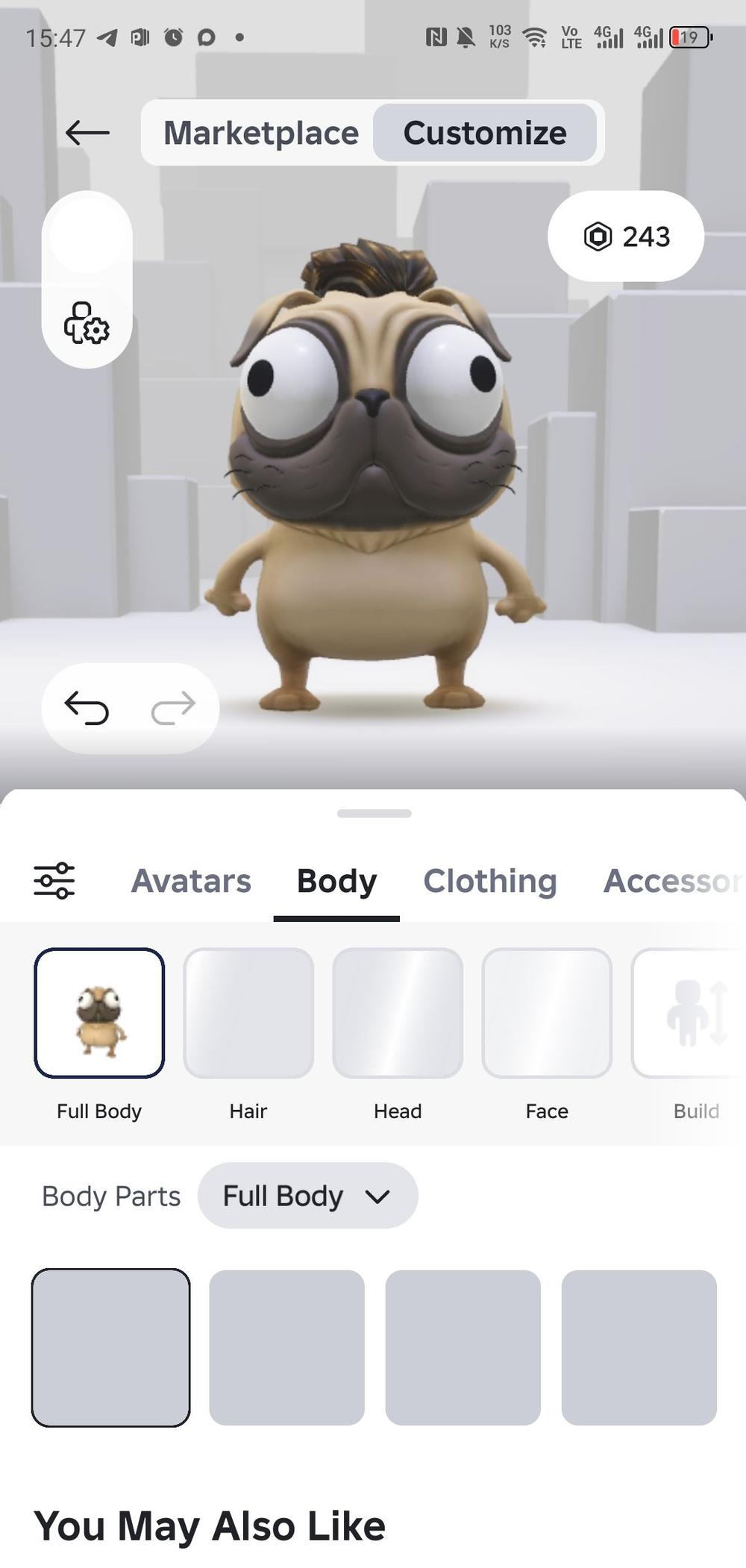Open the Robux balance of 243
746x1568 pixels.
point(626,236)
